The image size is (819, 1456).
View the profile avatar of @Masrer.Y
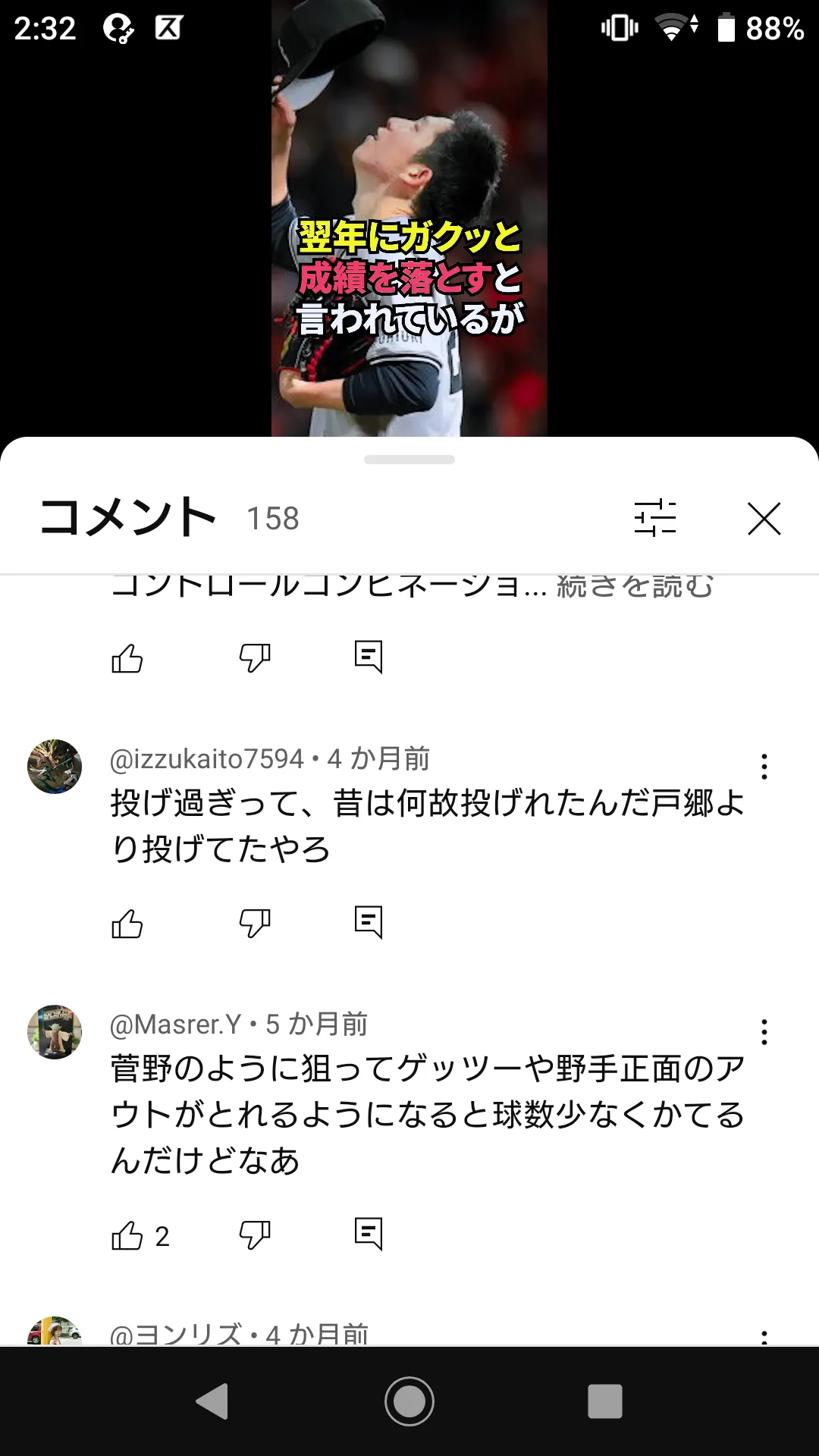55,1032
